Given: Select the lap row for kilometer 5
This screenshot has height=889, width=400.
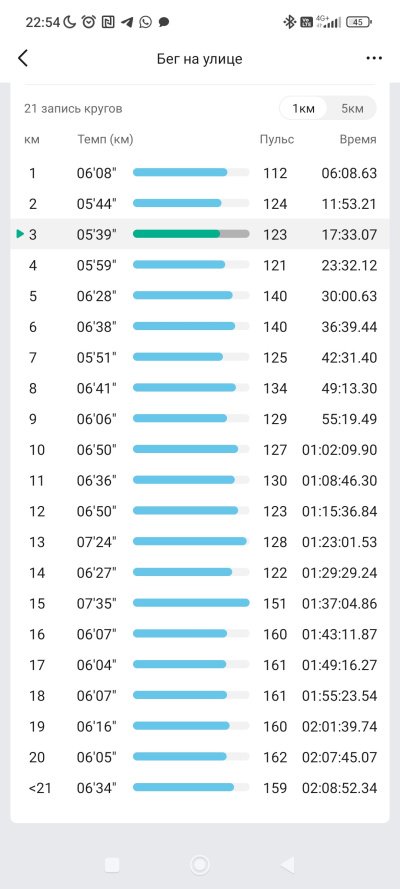Looking at the screenshot, I should coord(200,296).
